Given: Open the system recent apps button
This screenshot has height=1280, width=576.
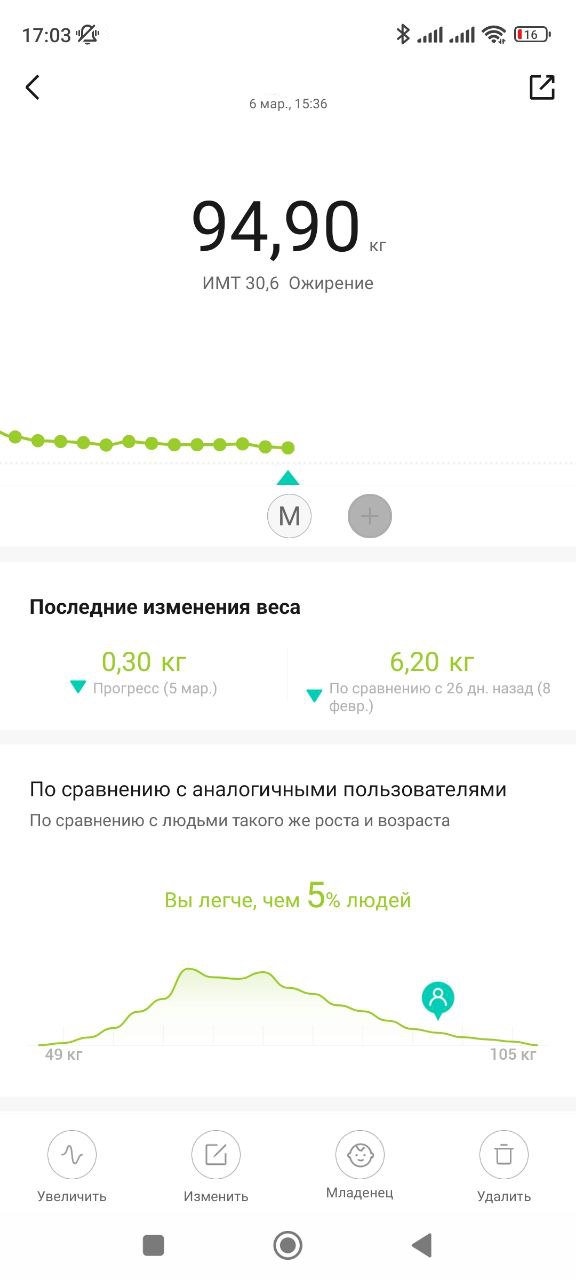Looking at the screenshot, I should pos(153,1245).
